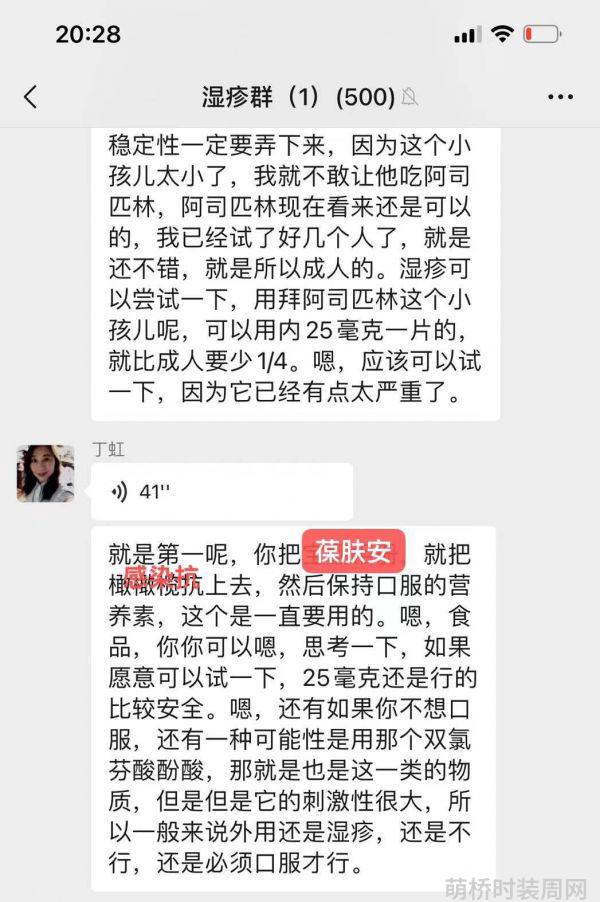Play 丁虹's 41-second voice message
Image resolution: width=600 pixels, height=902 pixels.
click(x=221, y=491)
